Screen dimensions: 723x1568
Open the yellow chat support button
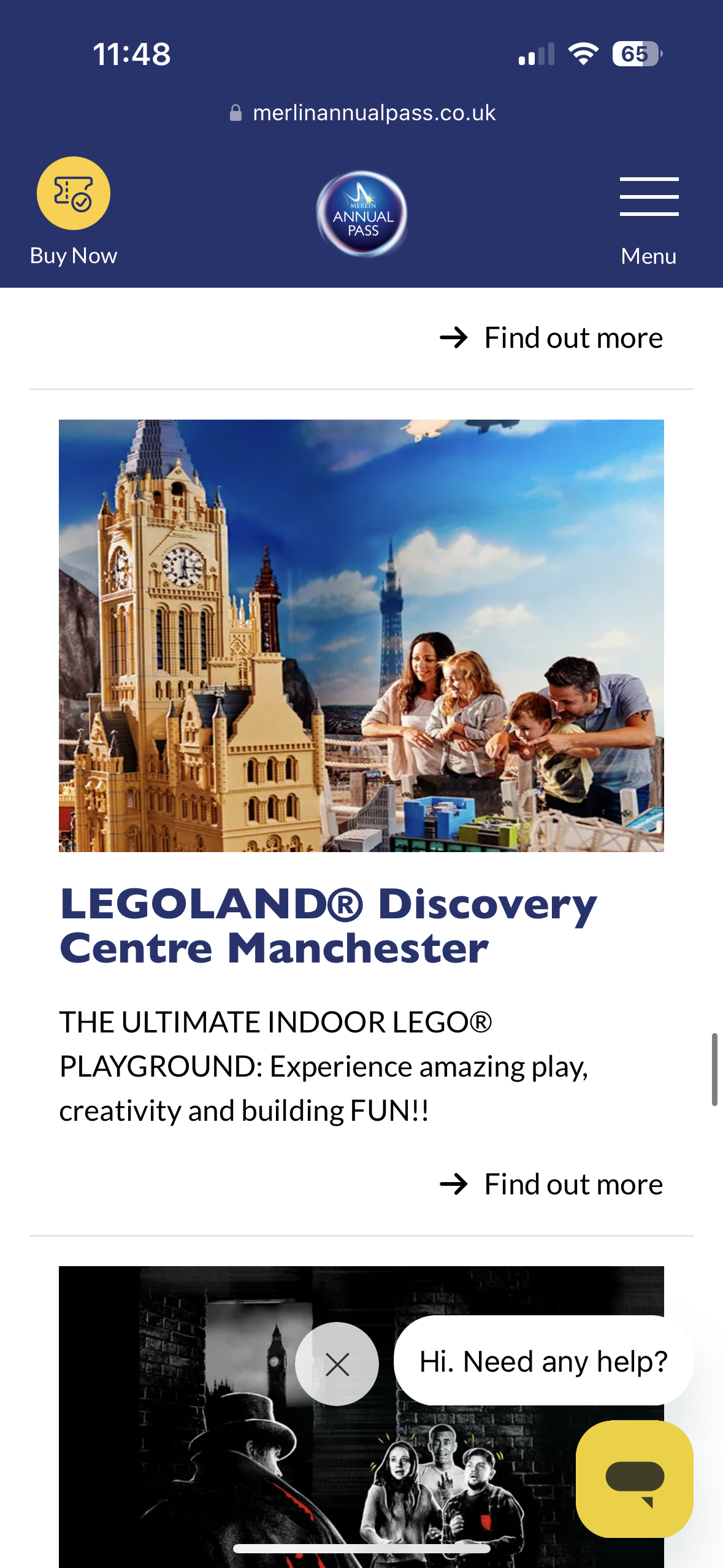[x=635, y=1478]
